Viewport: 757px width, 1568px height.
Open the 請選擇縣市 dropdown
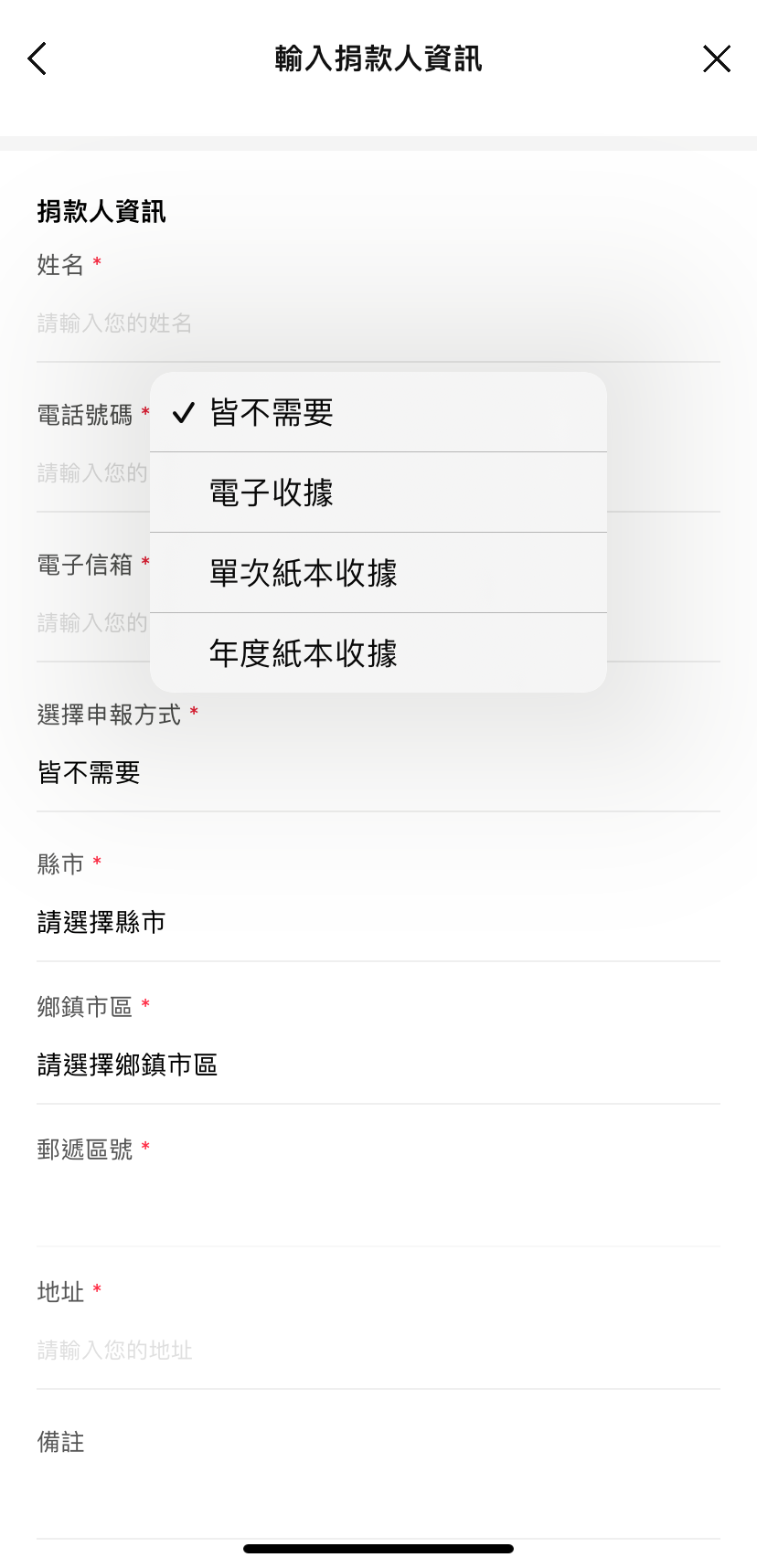[x=378, y=922]
